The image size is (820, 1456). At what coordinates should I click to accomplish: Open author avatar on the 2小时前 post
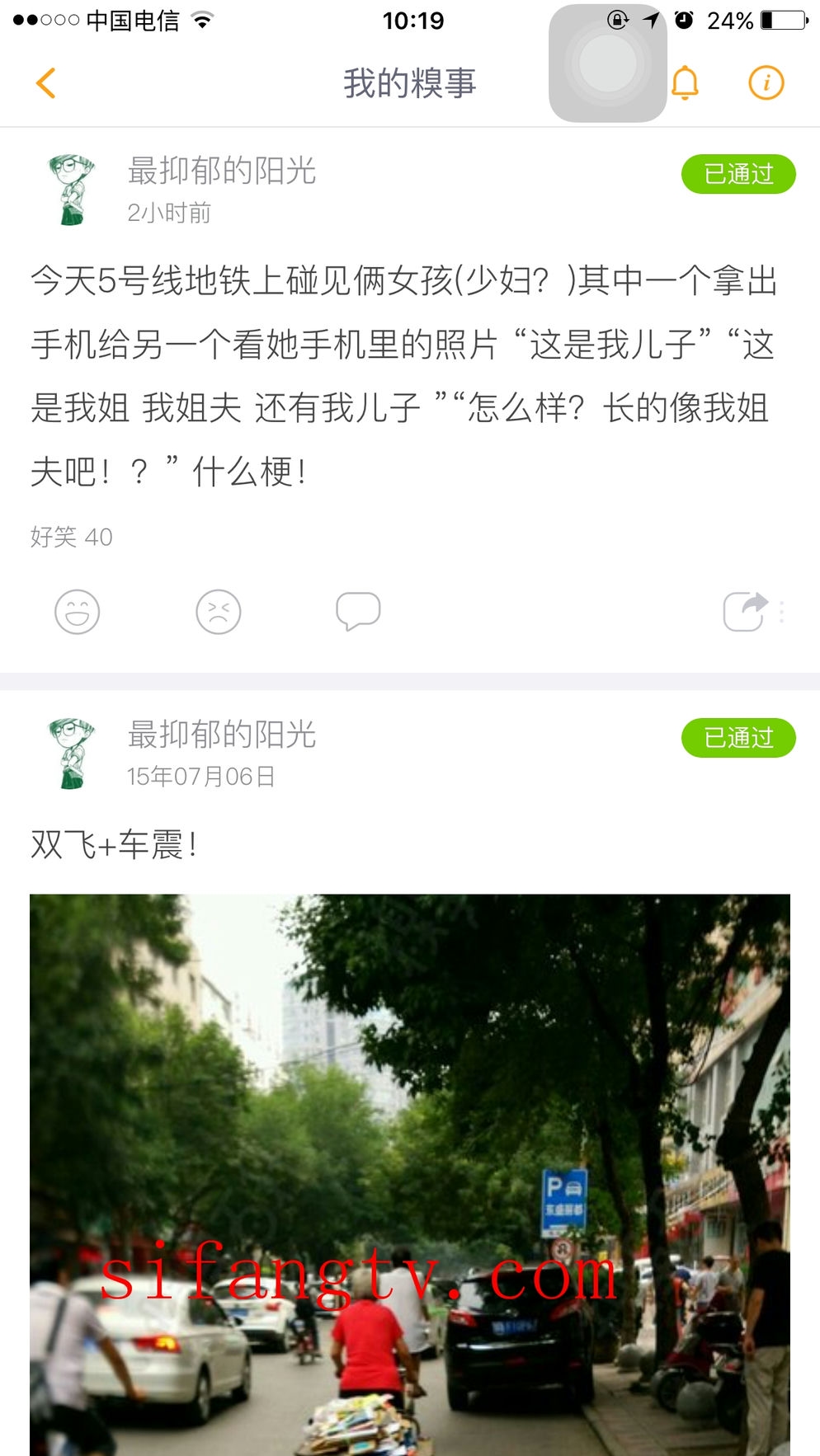[x=73, y=189]
